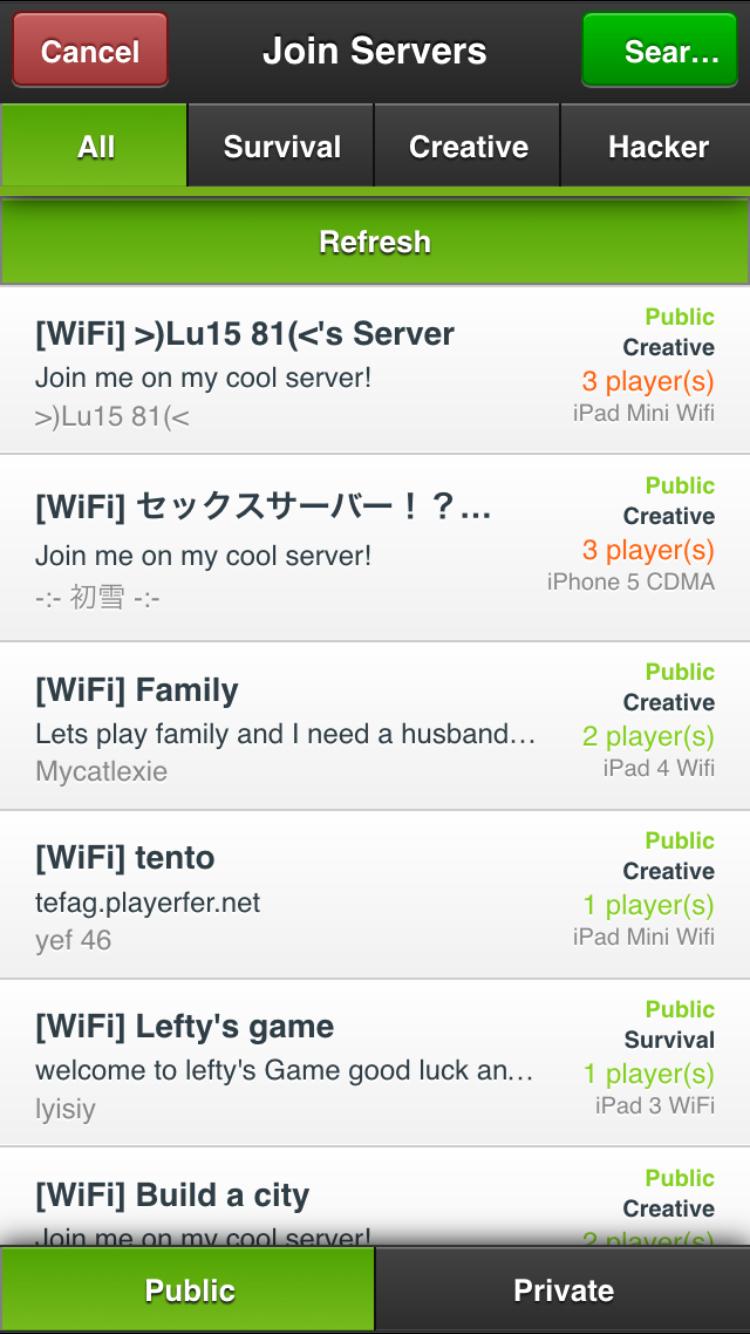This screenshot has width=750, height=1334.
Task: Join Lefty's game survival server
Action: tap(375, 1064)
